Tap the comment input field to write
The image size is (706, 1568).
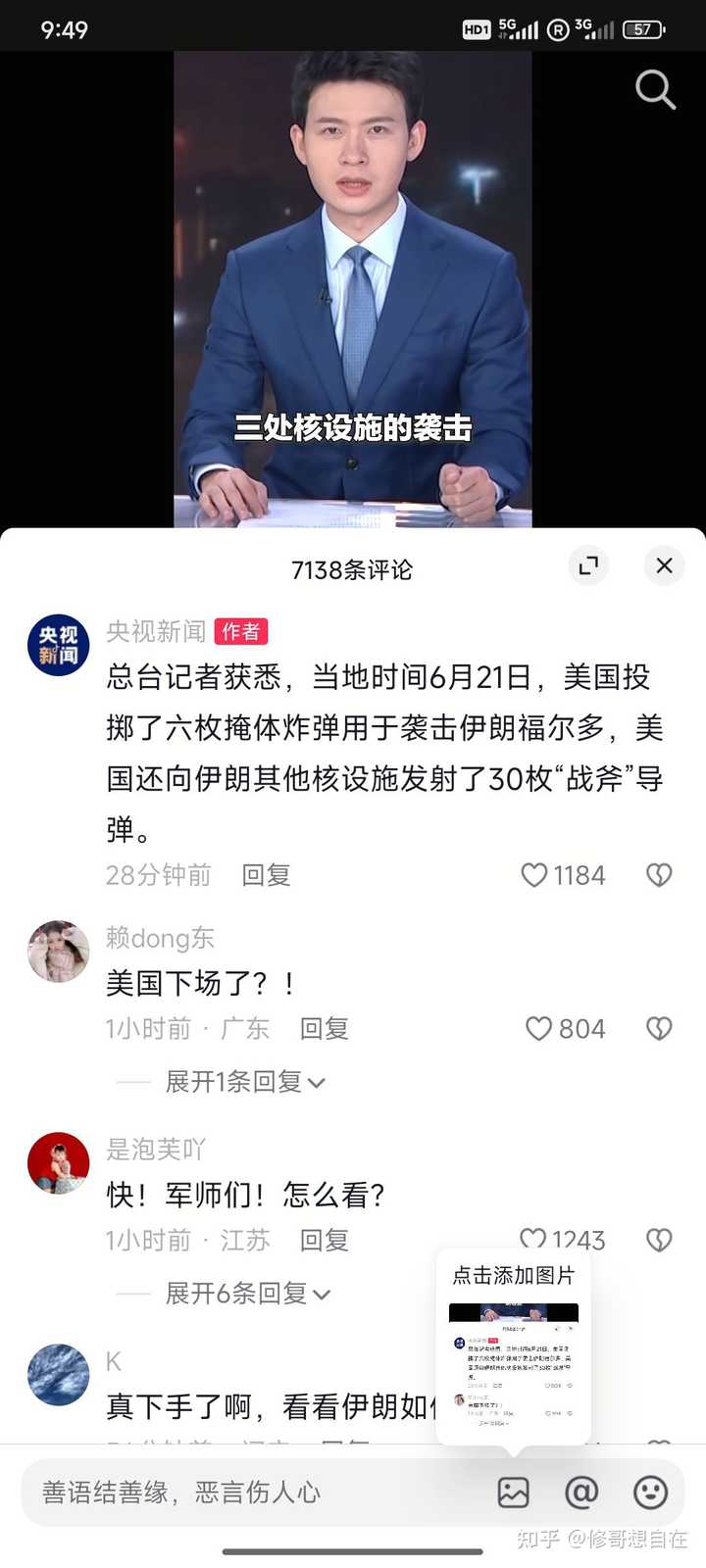tap(245, 1494)
